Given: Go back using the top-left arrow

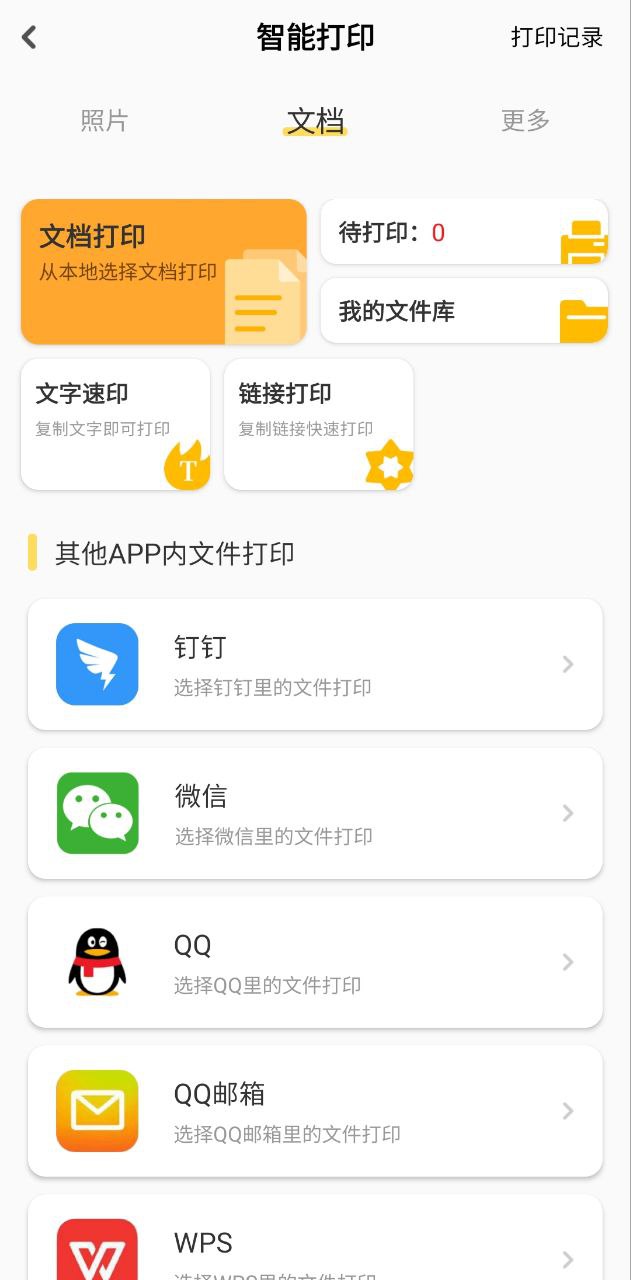Looking at the screenshot, I should (29, 38).
